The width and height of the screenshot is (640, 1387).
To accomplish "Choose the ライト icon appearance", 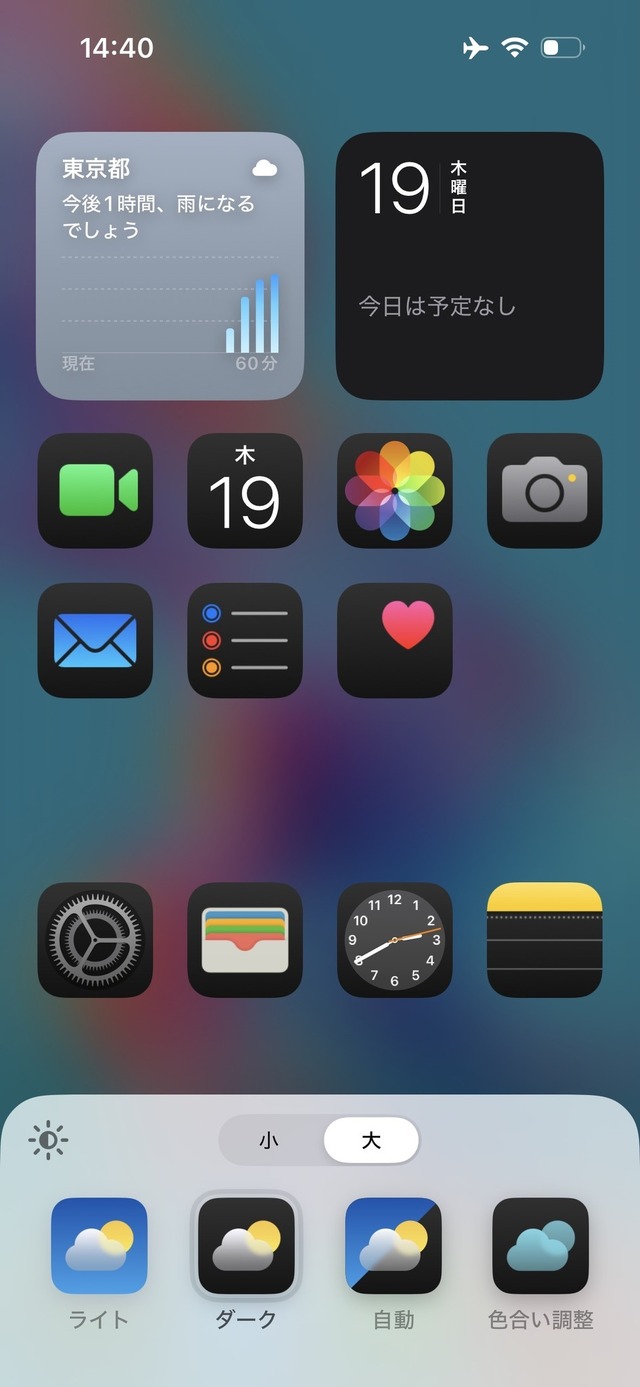I will pyautogui.click(x=99, y=1246).
